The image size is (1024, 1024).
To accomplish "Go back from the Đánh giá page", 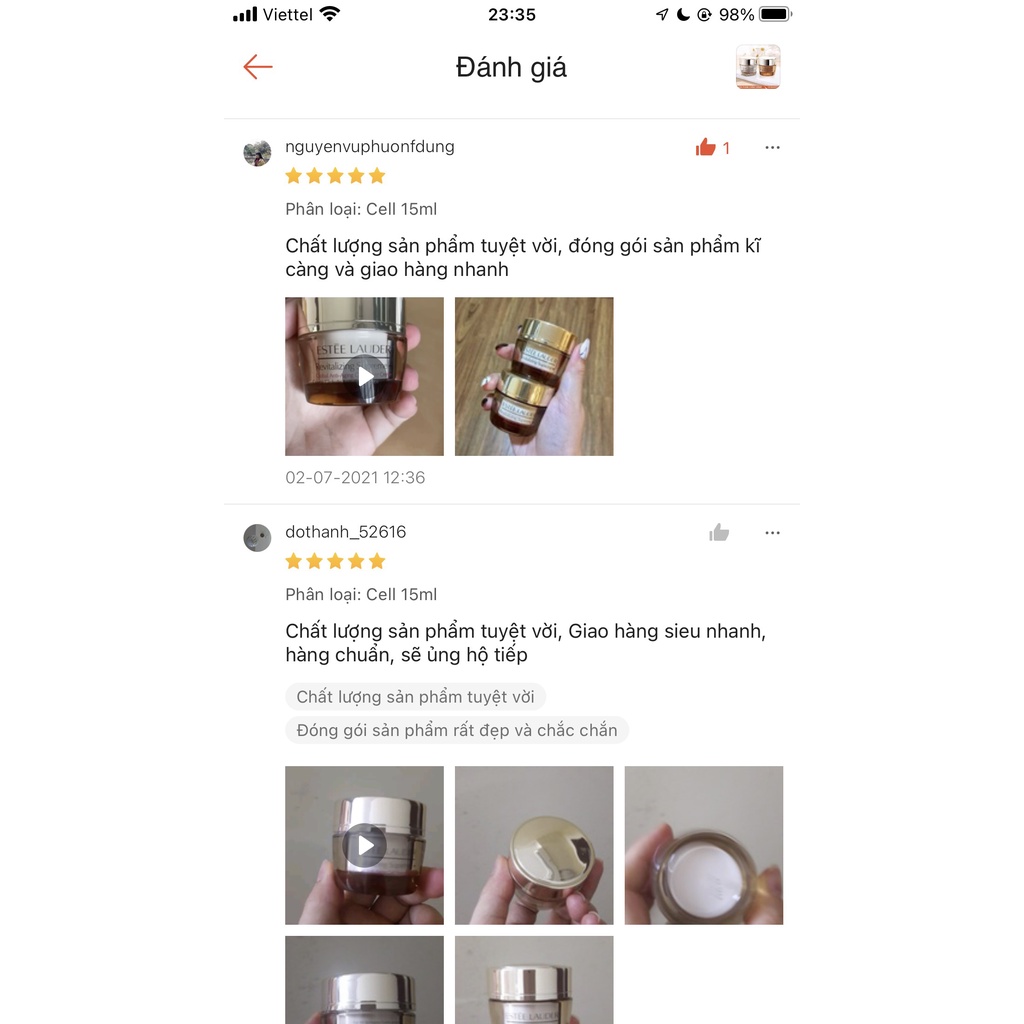I will 258,67.
